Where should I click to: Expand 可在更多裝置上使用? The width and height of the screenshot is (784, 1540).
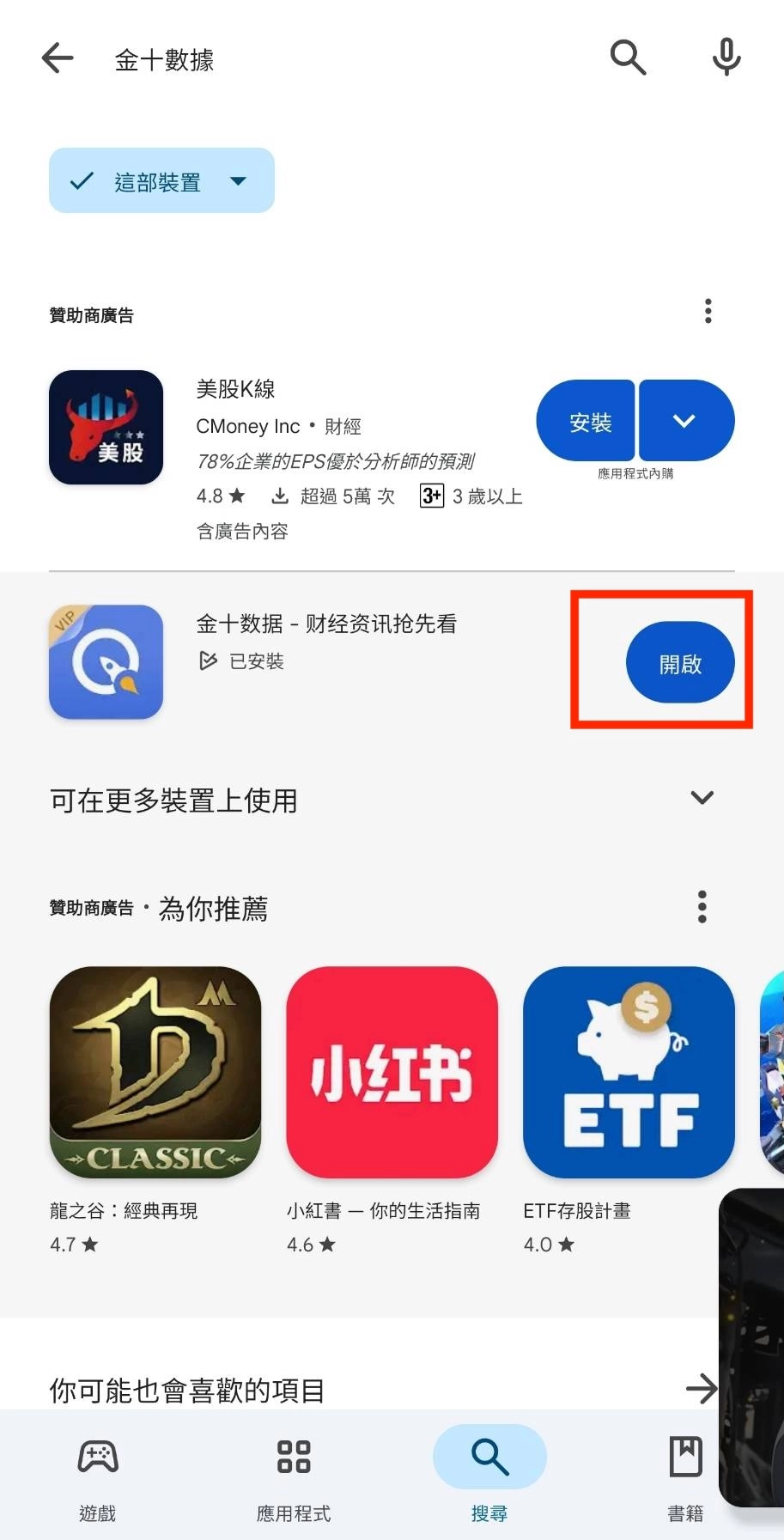coord(702,798)
